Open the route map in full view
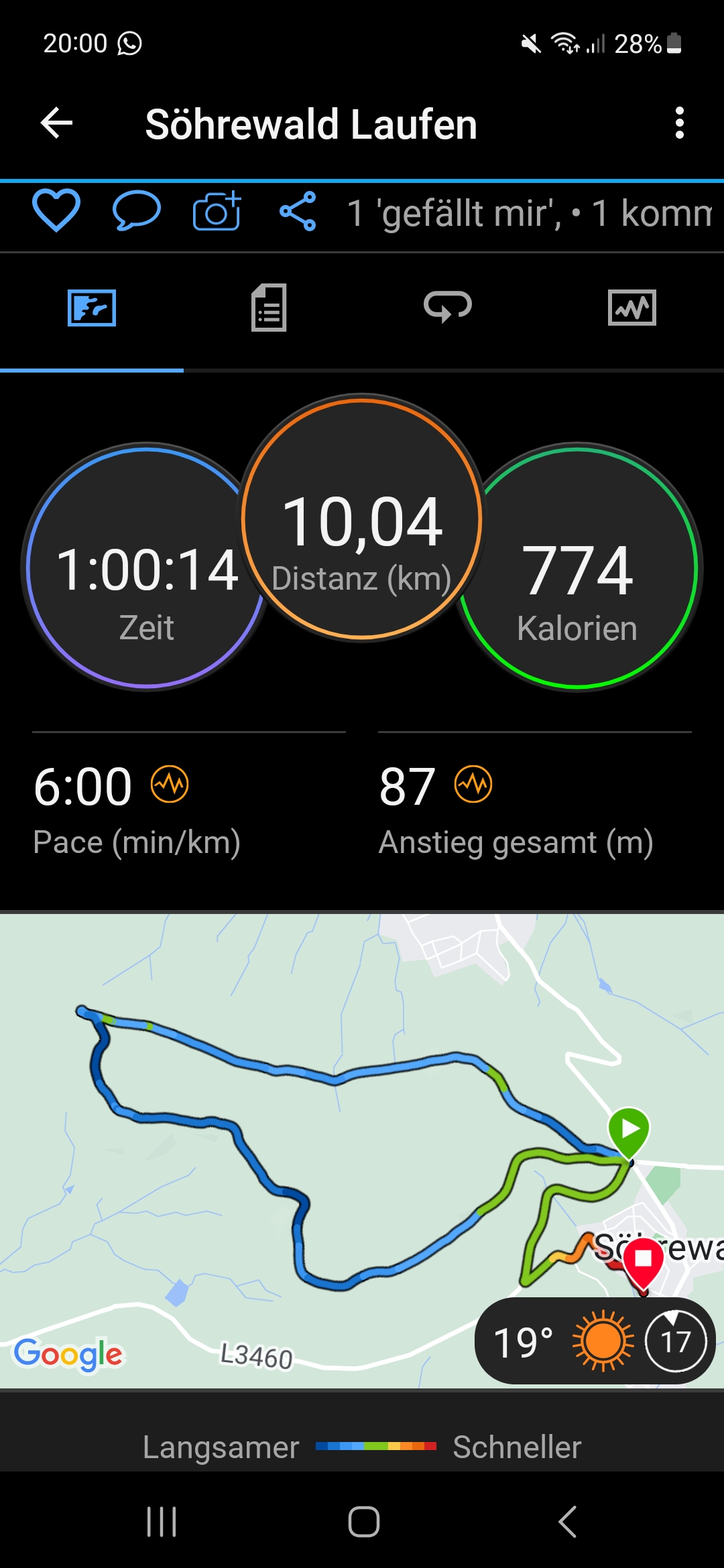Viewport: 724px width, 1568px height. [x=335, y=1139]
